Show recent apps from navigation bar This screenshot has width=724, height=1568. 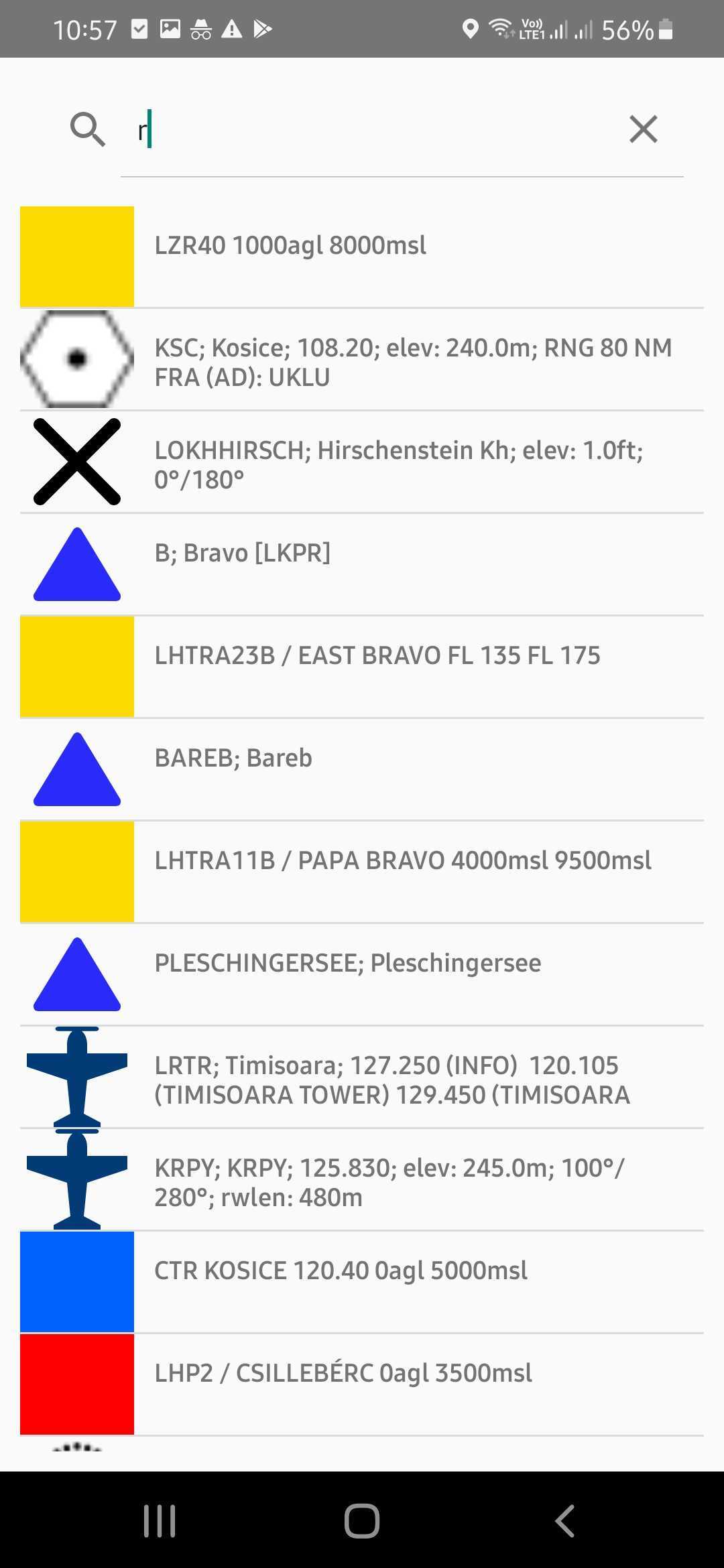160,1520
